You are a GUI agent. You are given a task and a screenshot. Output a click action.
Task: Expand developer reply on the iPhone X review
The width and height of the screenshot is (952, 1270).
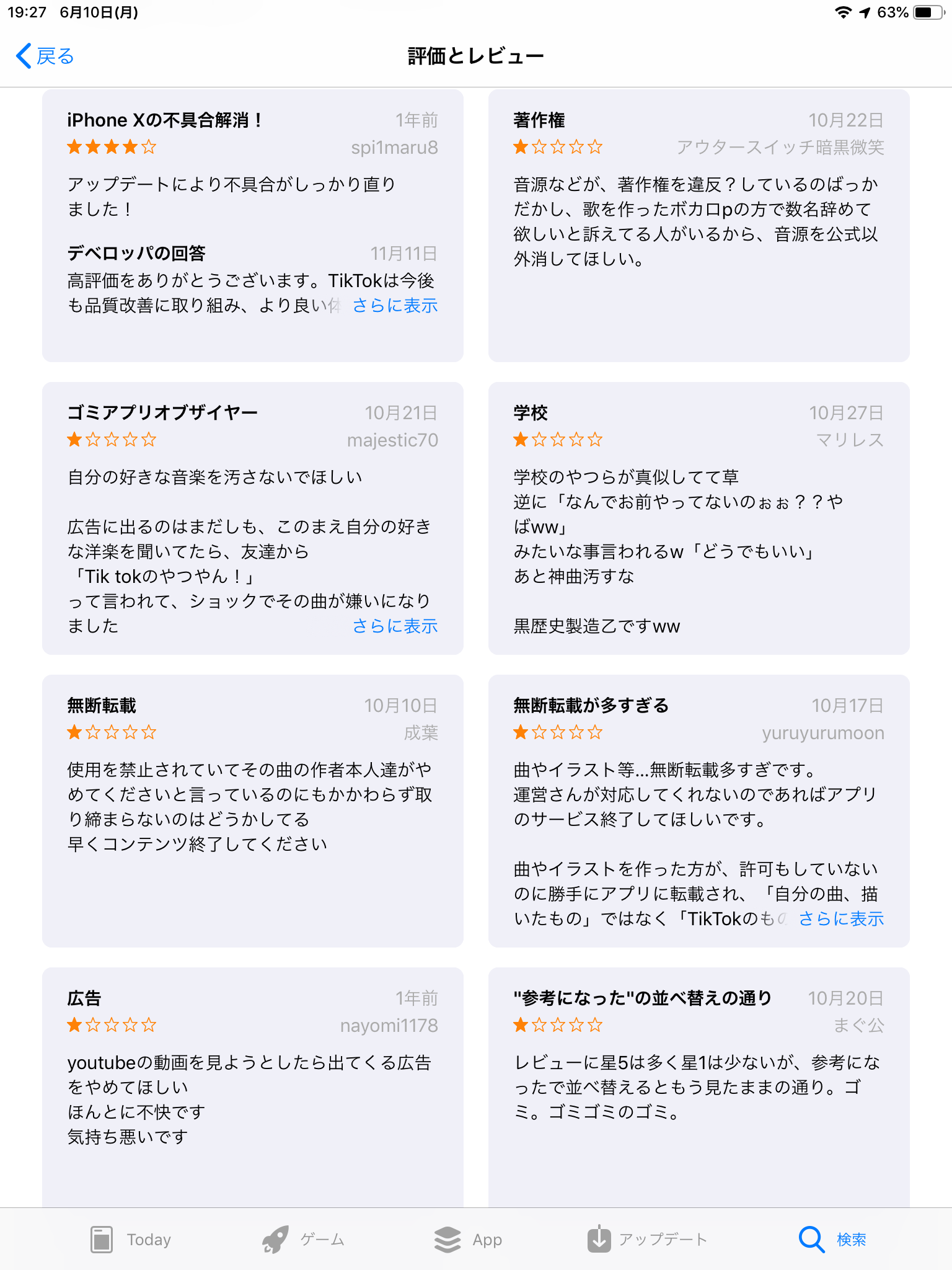(x=395, y=306)
